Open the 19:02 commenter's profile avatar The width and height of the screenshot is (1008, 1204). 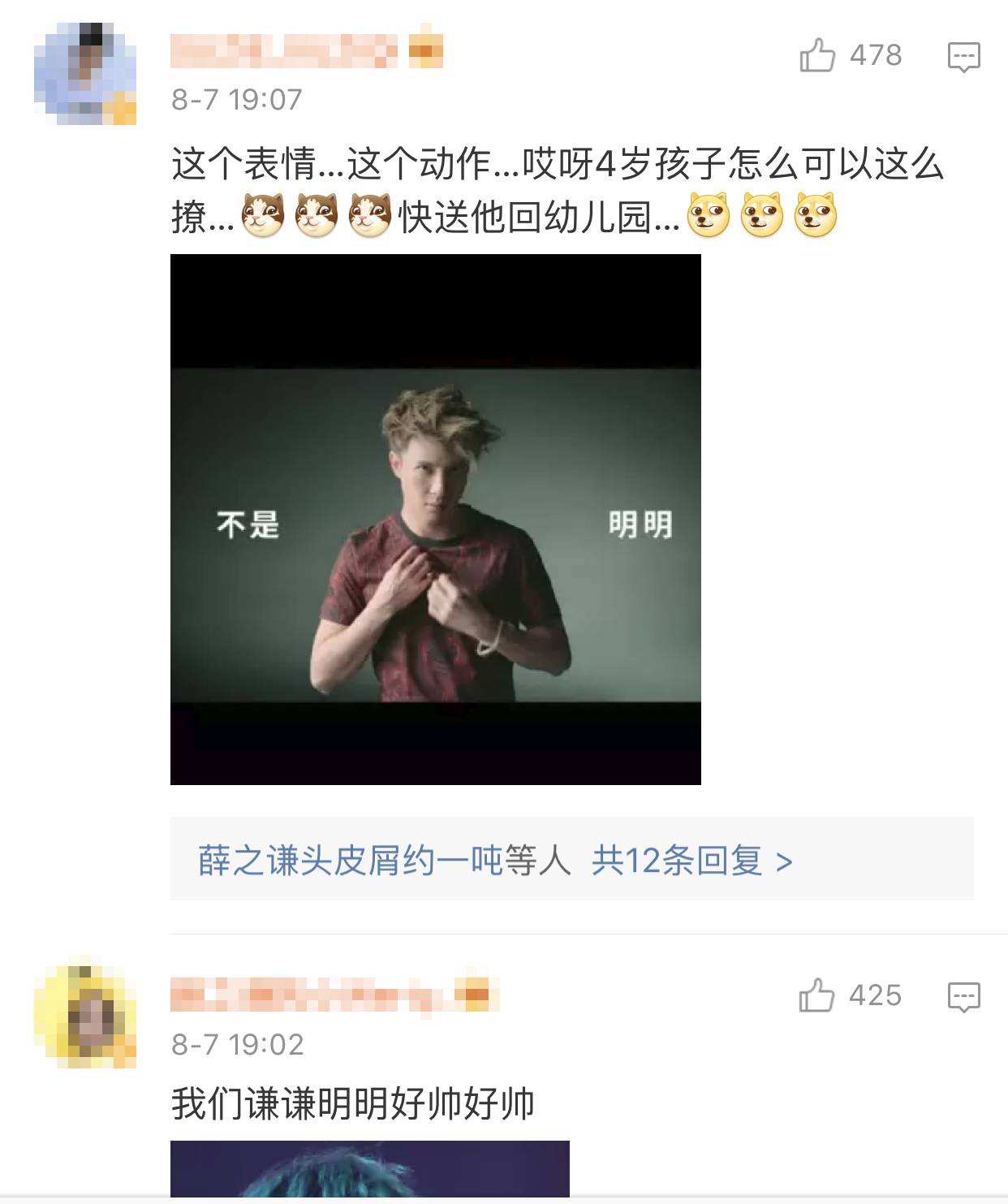(x=84, y=1016)
